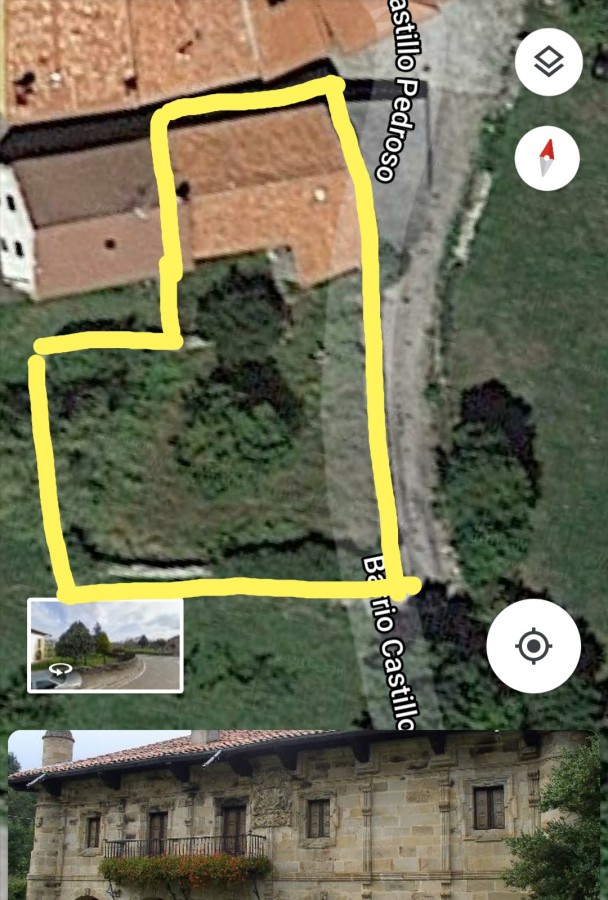
Task: Open the map layers button
Action: [x=548, y=62]
